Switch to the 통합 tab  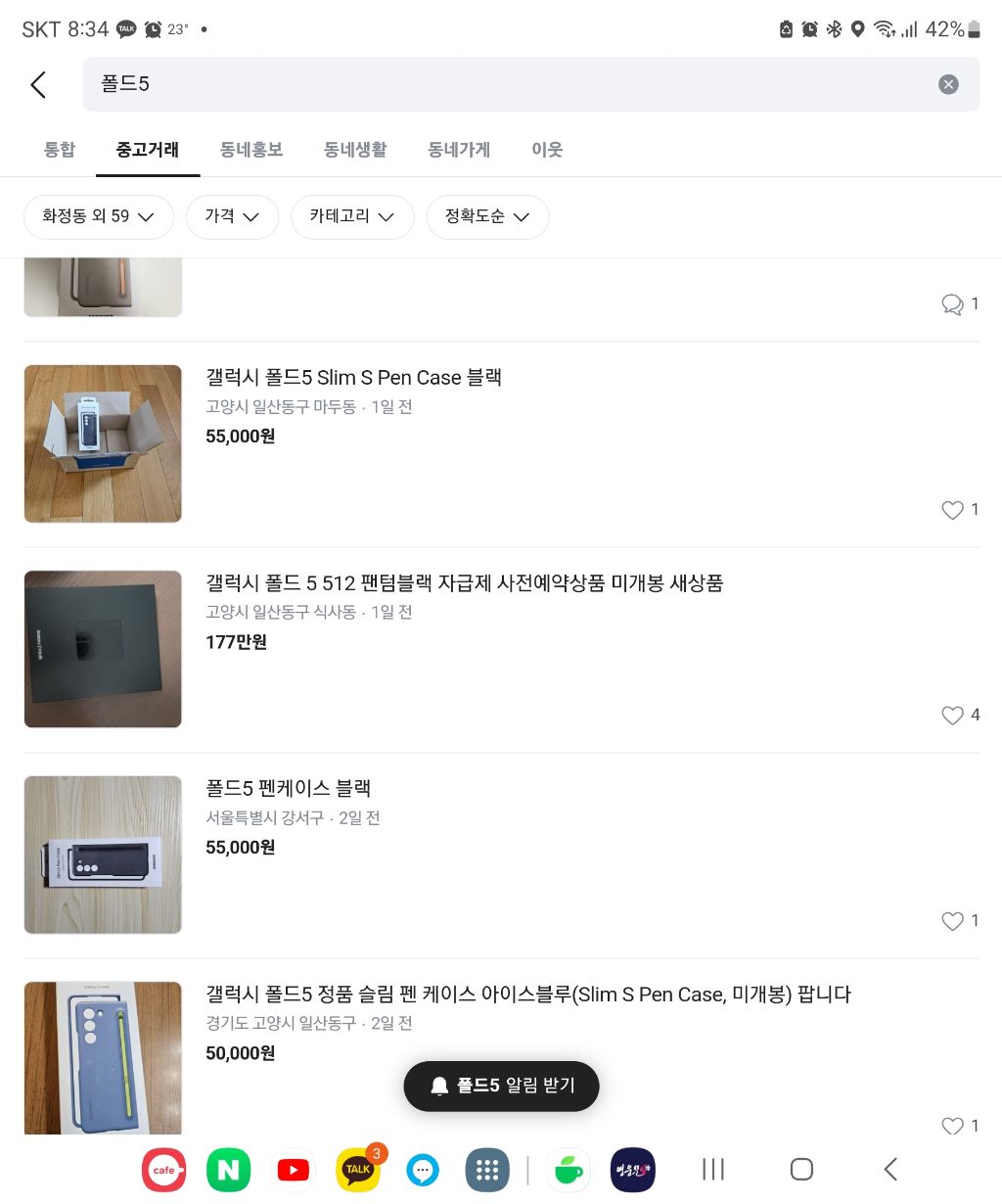59,150
